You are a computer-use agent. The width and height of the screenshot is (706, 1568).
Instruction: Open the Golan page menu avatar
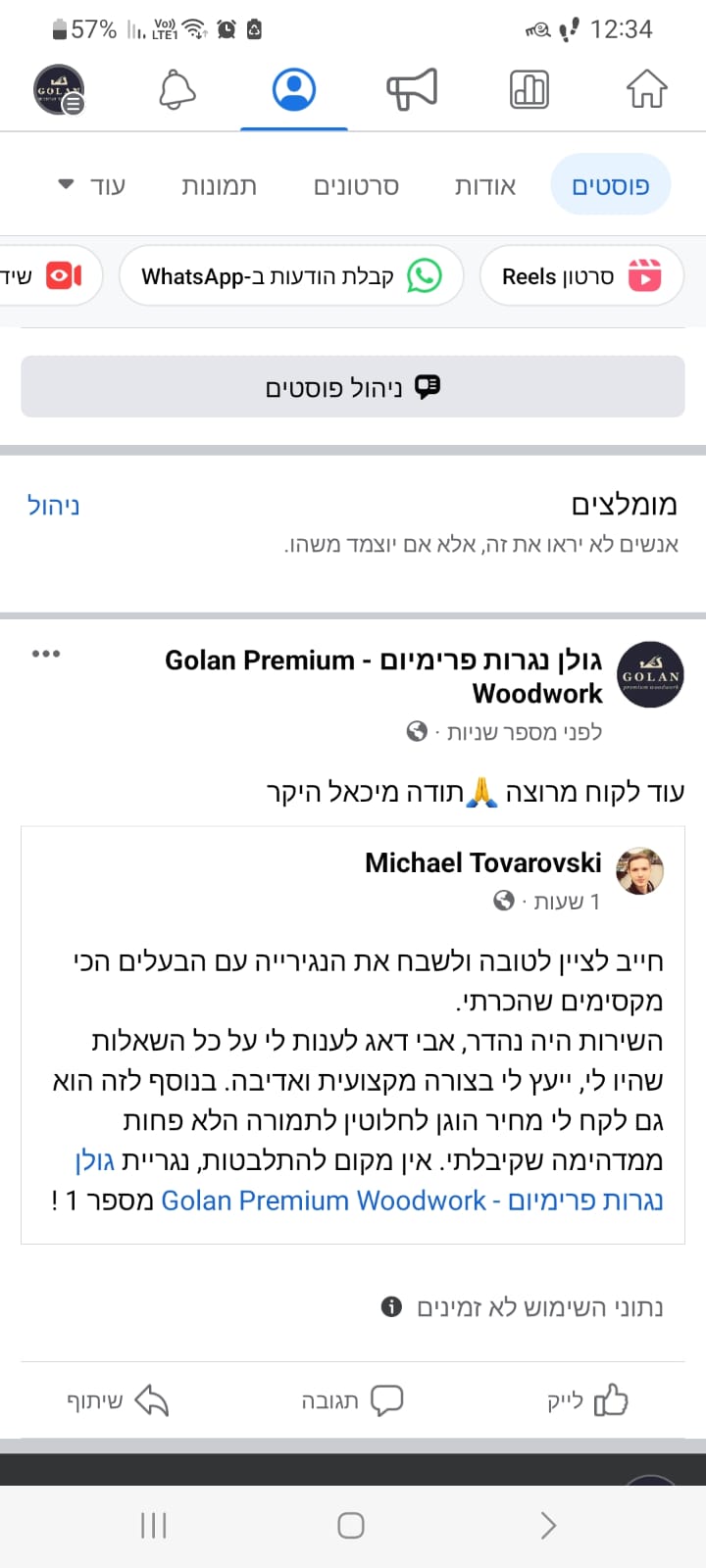59,90
